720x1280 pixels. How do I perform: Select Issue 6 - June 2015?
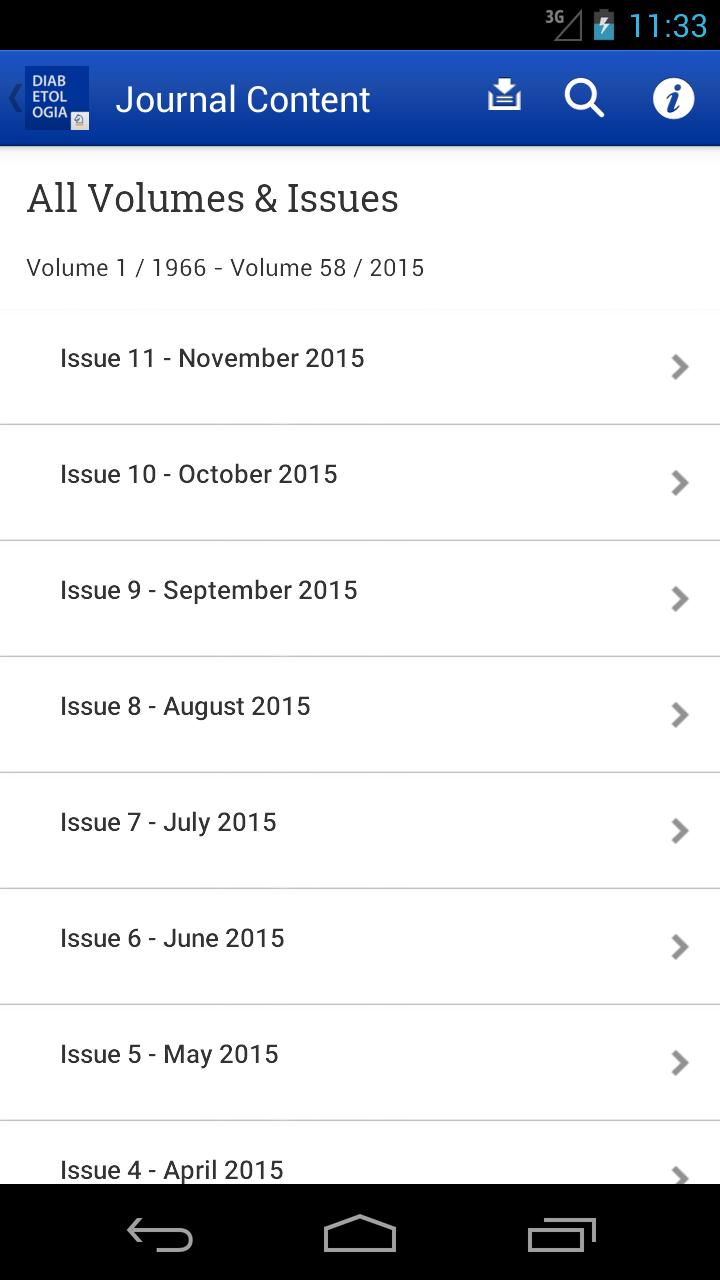click(x=360, y=946)
